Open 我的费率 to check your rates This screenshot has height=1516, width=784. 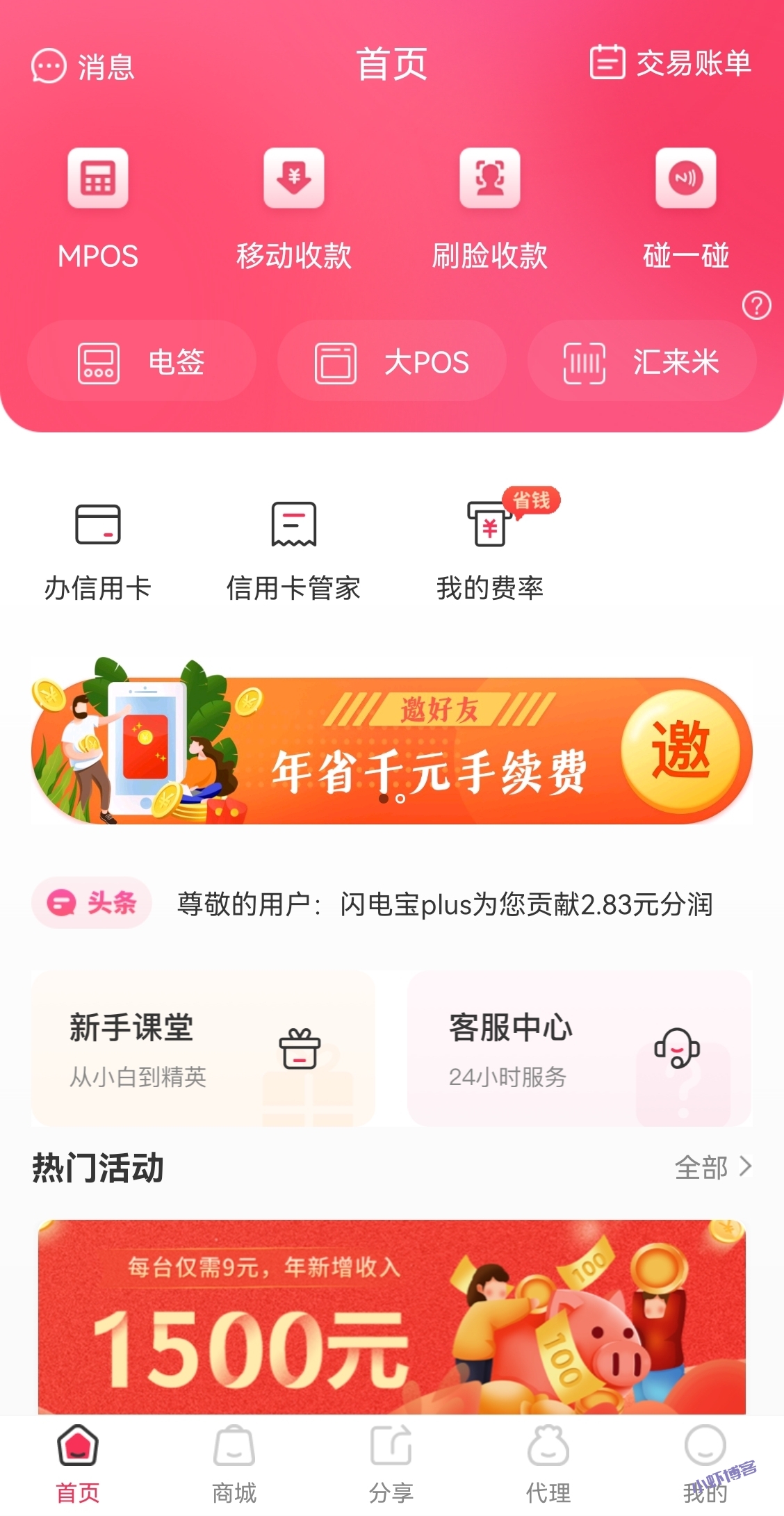[489, 549]
